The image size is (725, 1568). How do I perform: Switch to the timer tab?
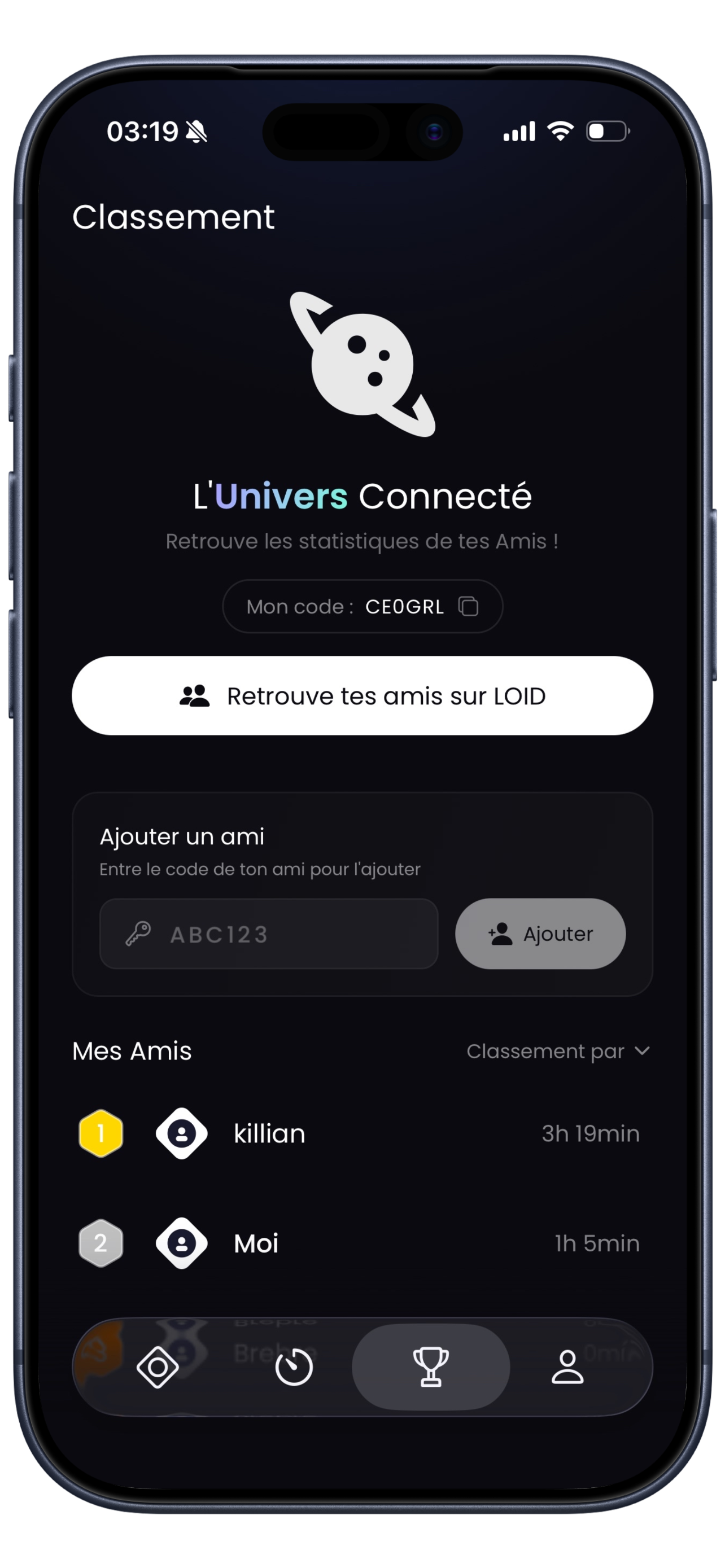(x=294, y=1367)
